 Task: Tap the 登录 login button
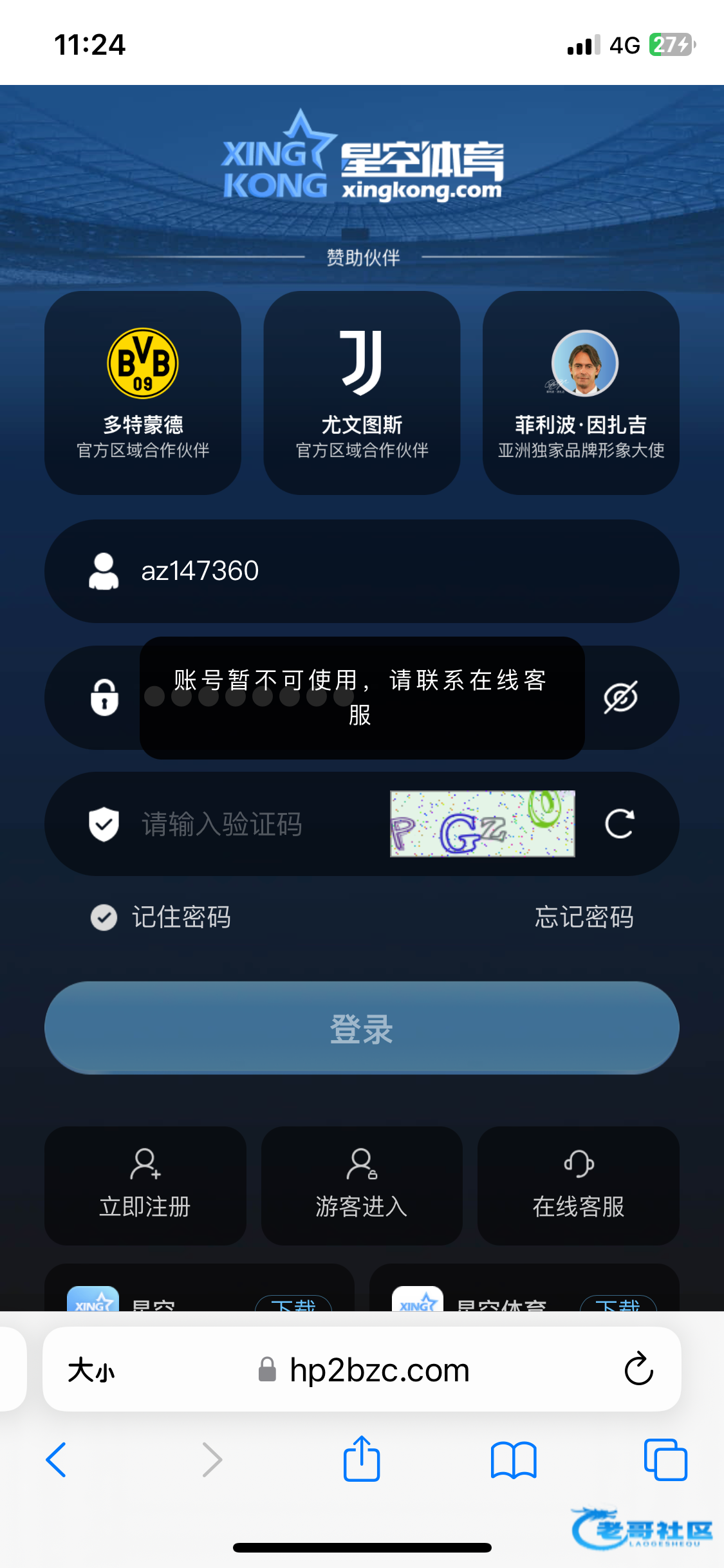coord(362,1028)
